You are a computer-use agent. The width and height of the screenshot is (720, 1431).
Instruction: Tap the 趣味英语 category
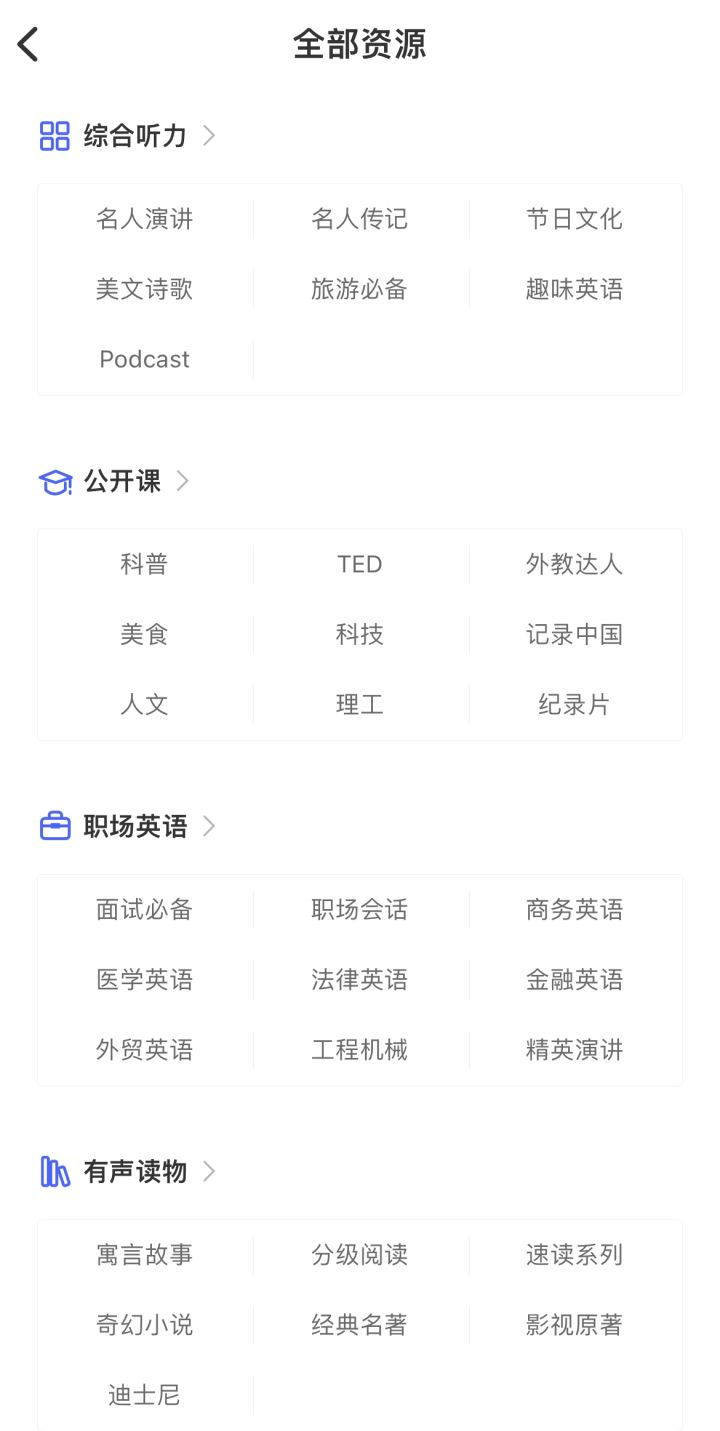pos(575,289)
